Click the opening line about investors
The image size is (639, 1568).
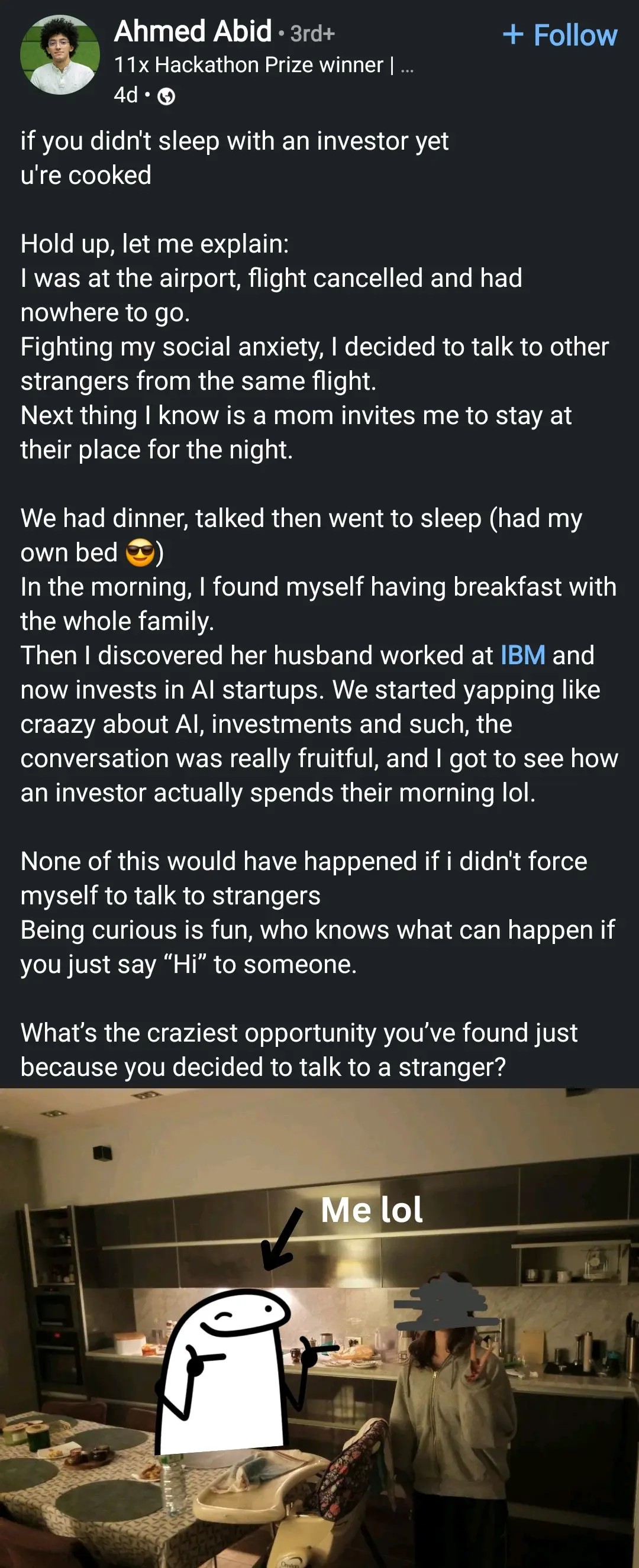point(234,141)
